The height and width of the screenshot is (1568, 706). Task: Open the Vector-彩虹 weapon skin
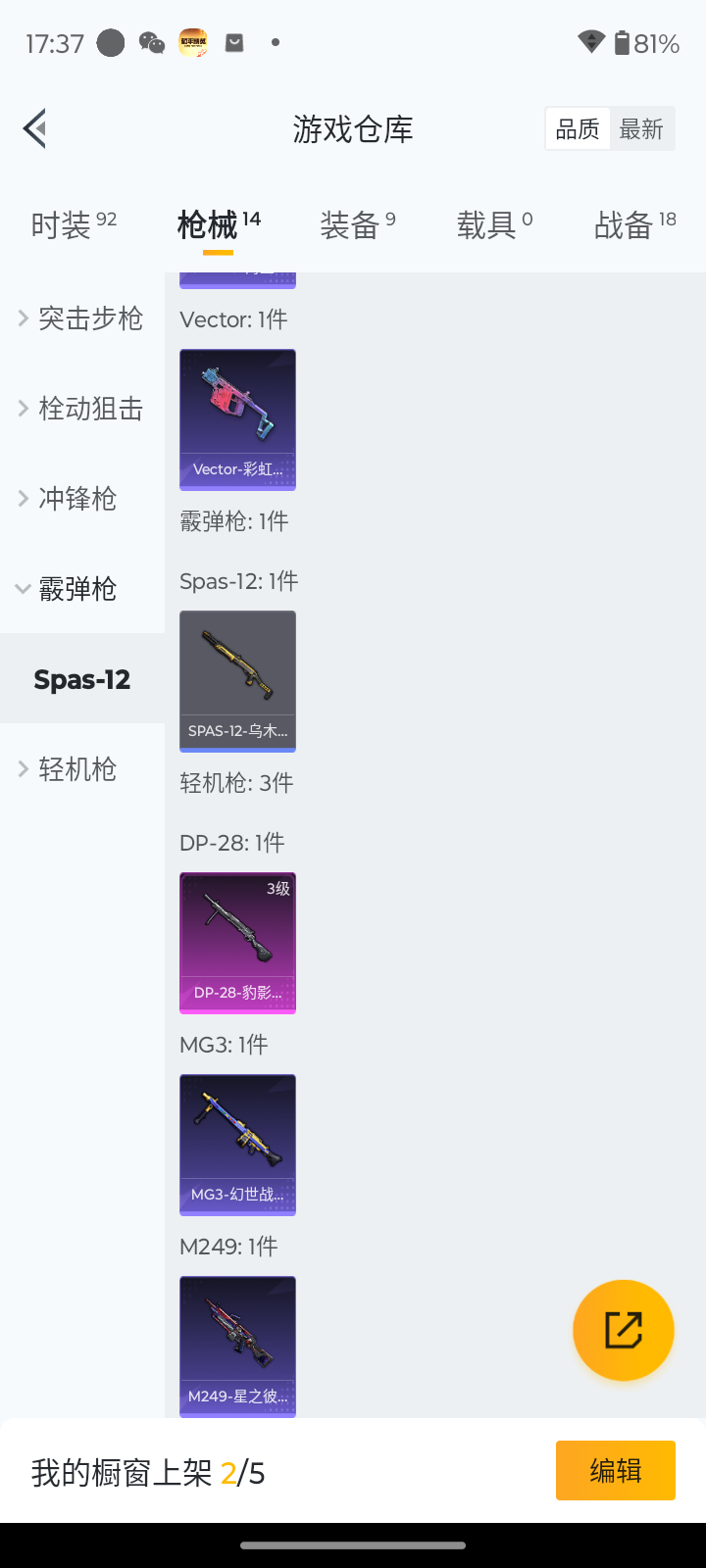pyautogui.click(x=237, y=419)
